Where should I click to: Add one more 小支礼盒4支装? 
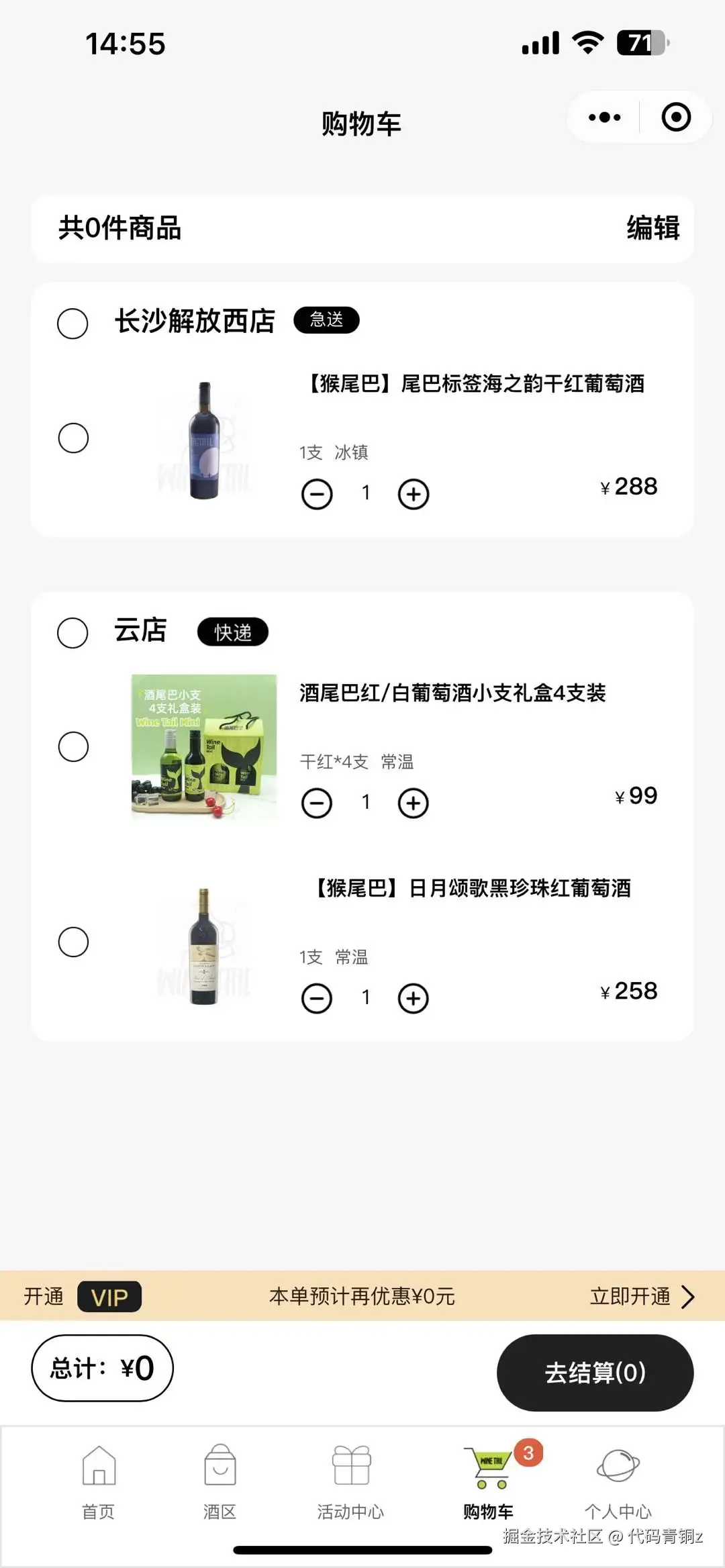tap(414, 803)
